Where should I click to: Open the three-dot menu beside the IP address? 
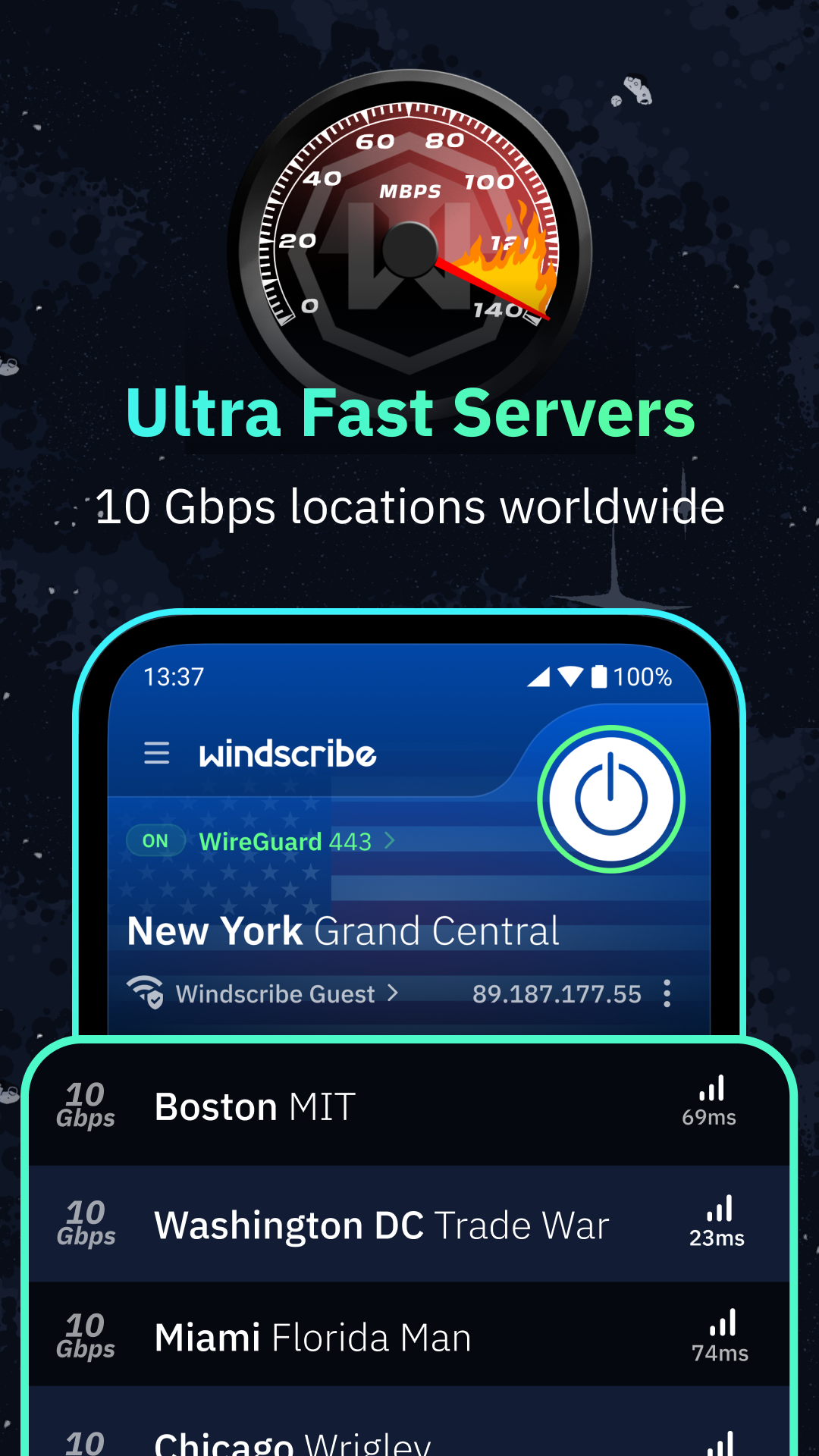pos(667,993)
